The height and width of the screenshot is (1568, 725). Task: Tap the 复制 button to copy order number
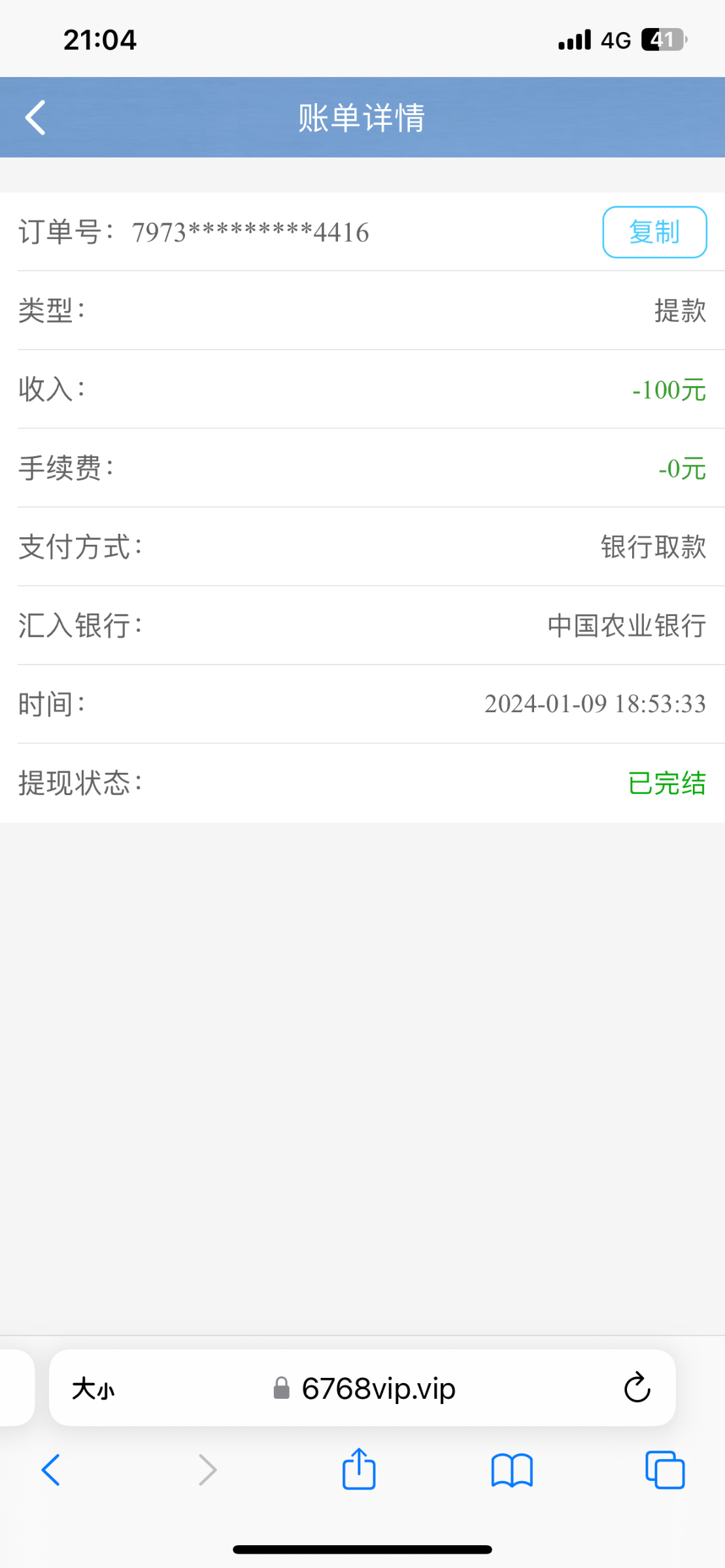(x=654, y=232)
